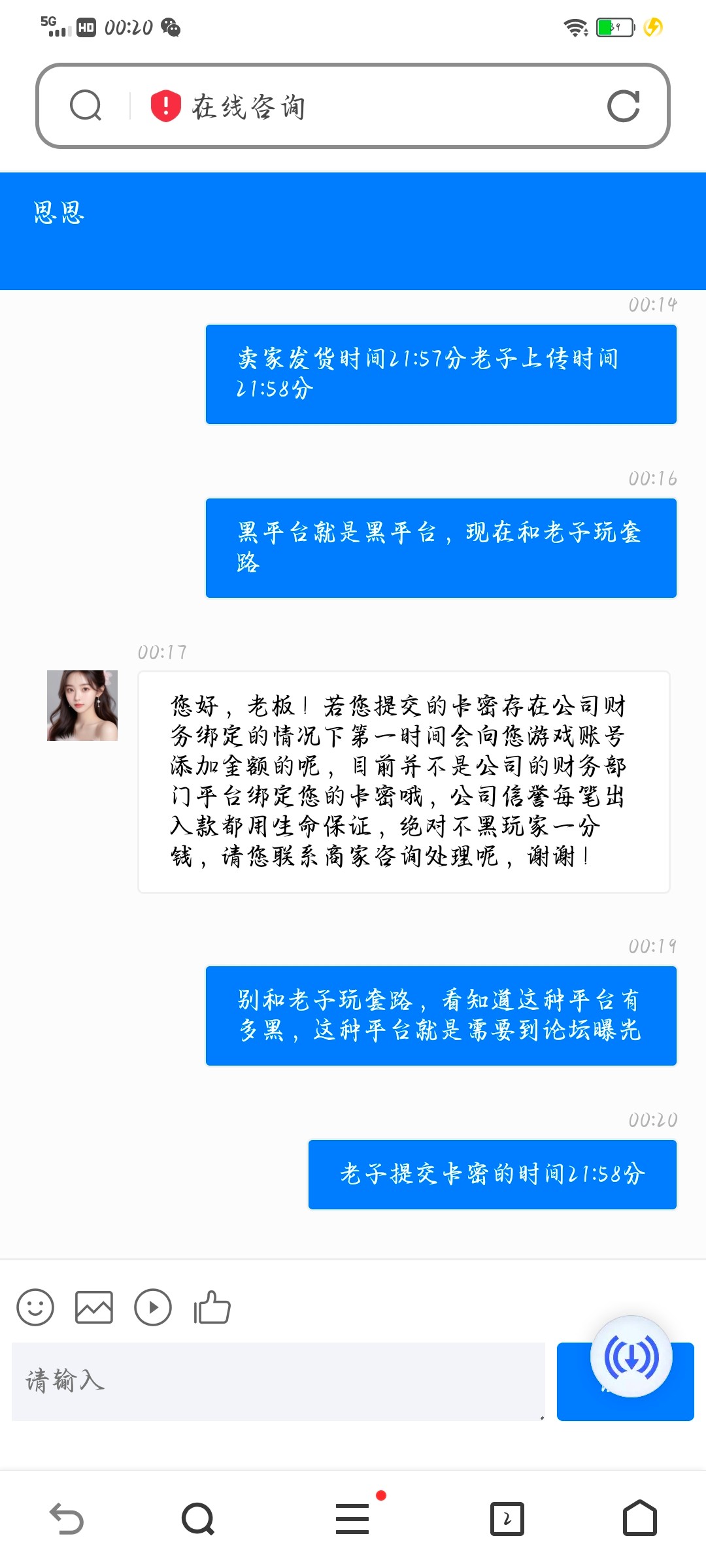Send a video via play icon

point(153,1307)
